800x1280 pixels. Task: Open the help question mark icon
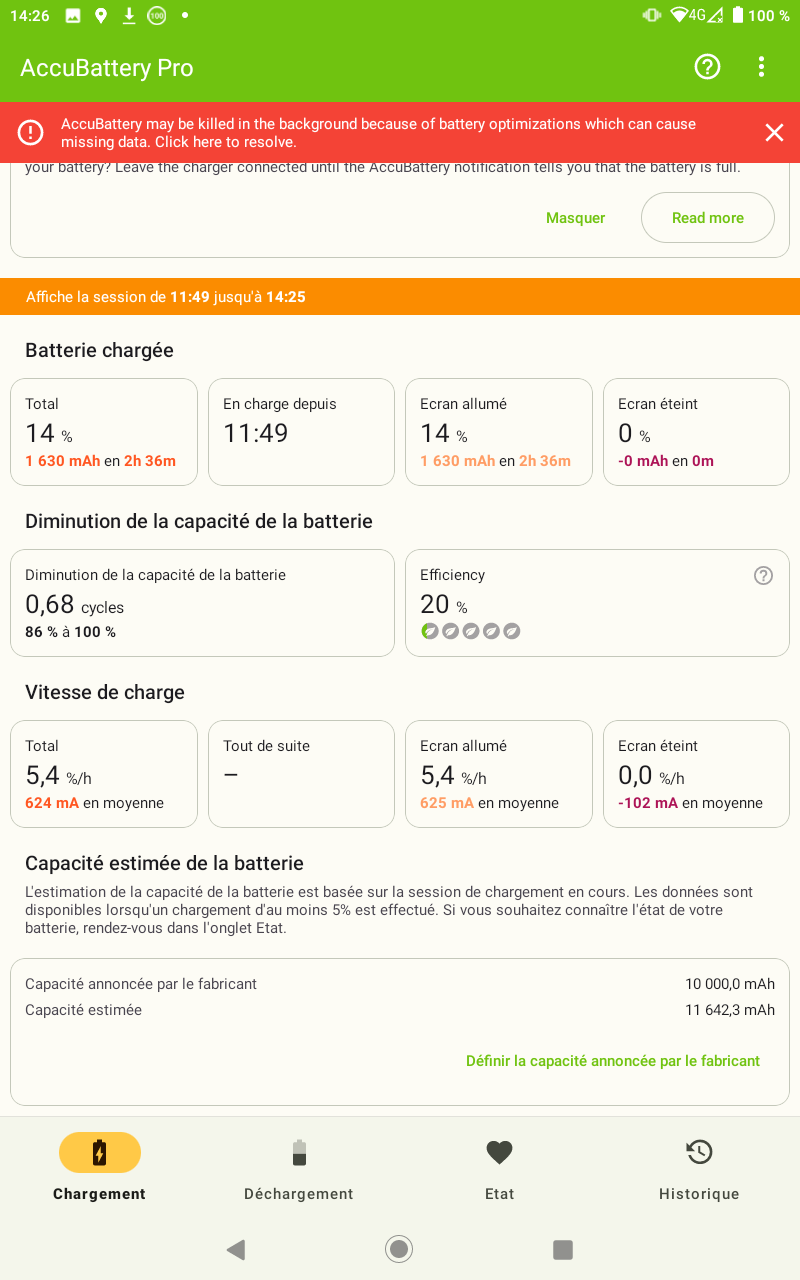(707, 67)
